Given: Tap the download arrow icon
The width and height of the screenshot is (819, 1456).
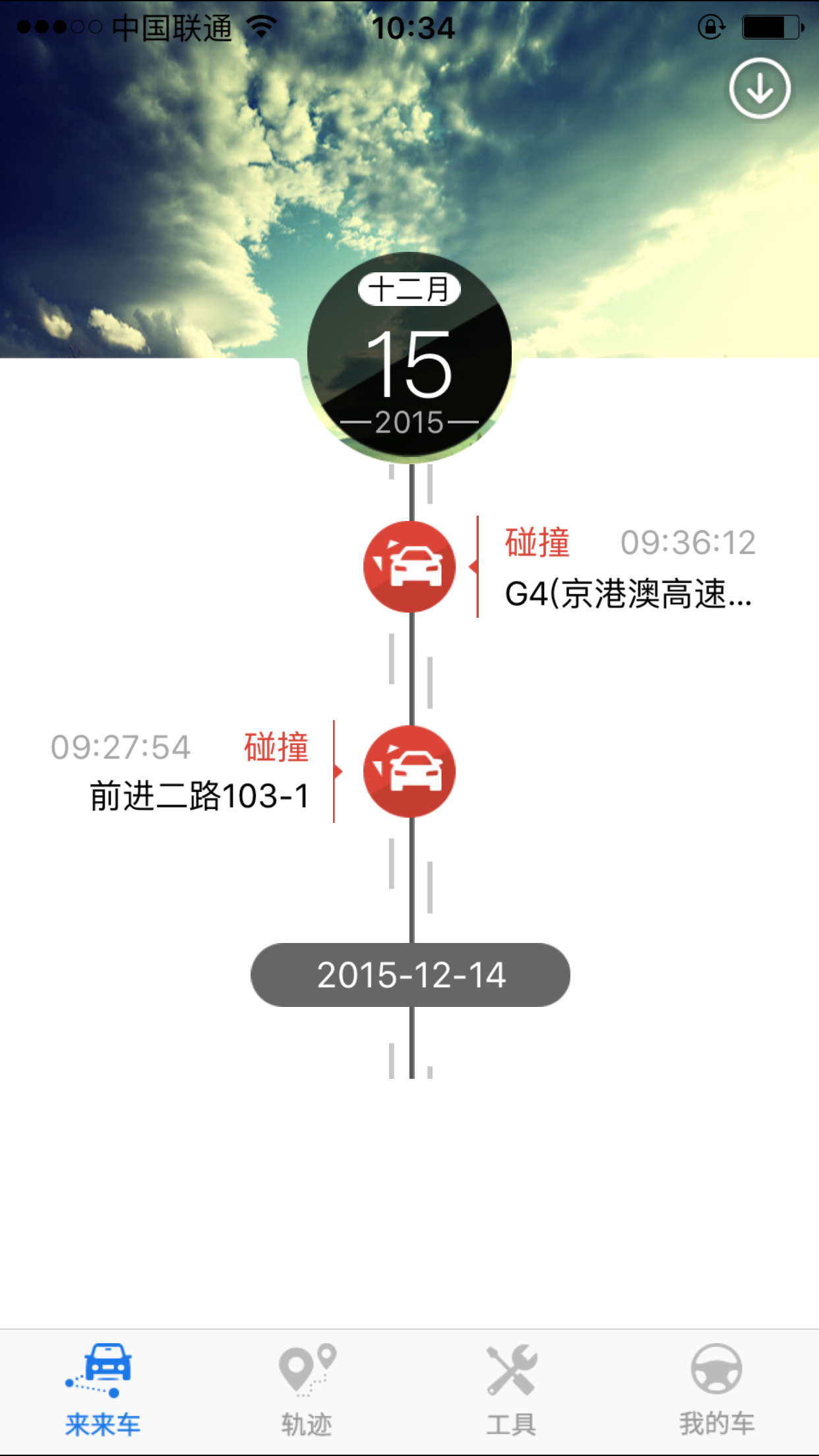Looking at the screenshot, I should [x=760, y=88].
